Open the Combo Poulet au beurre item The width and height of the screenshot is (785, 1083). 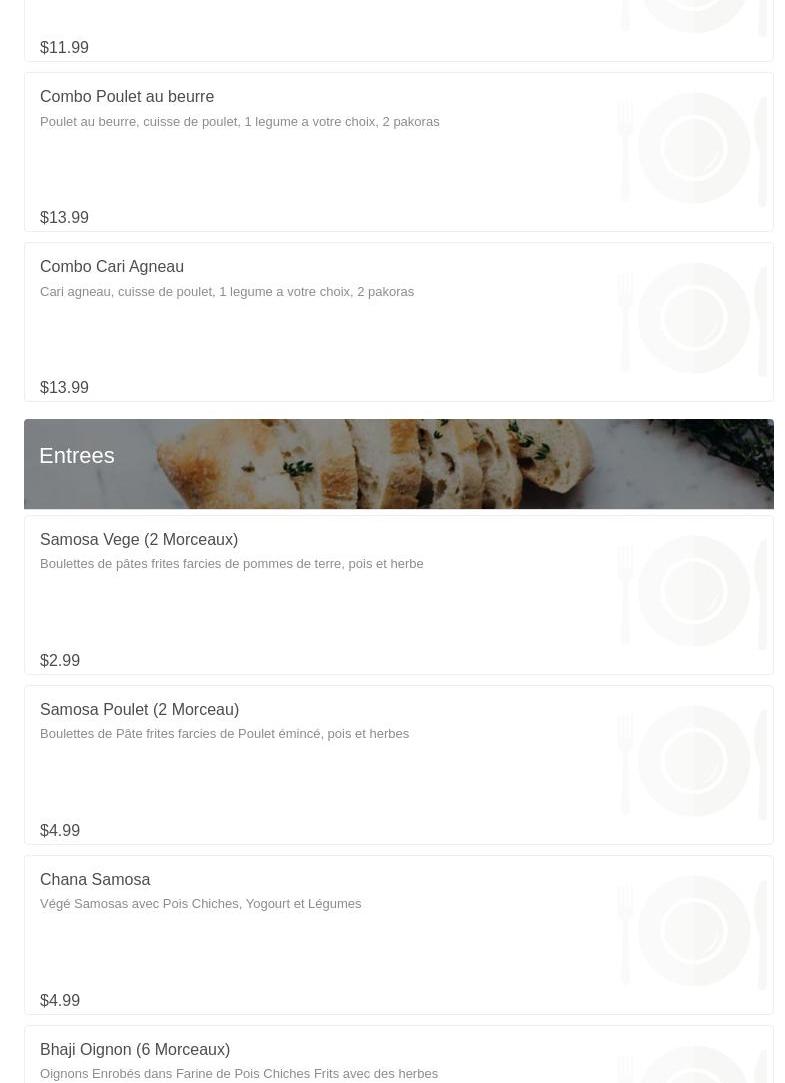398,152
